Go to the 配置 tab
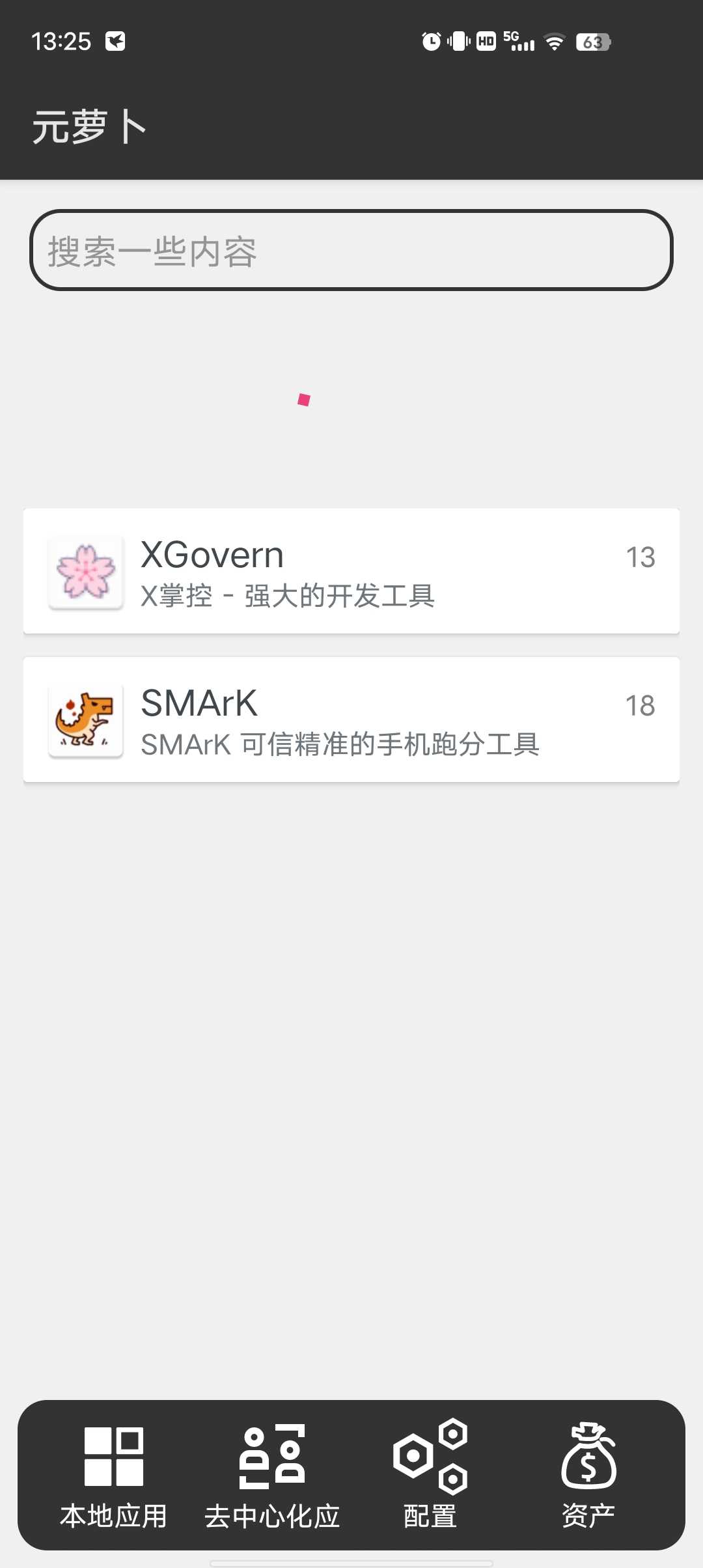This screenshot has width=703, height=1568. 430,1476
